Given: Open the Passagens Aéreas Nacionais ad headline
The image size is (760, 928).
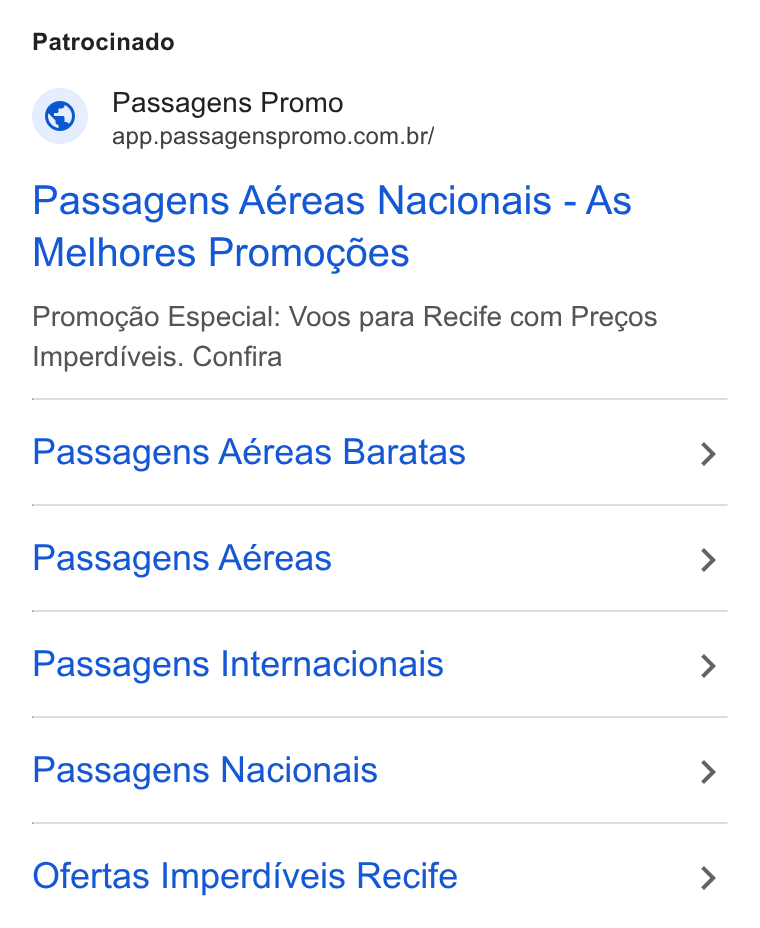Looking at the screenshot, I should (x=332, y=227).
